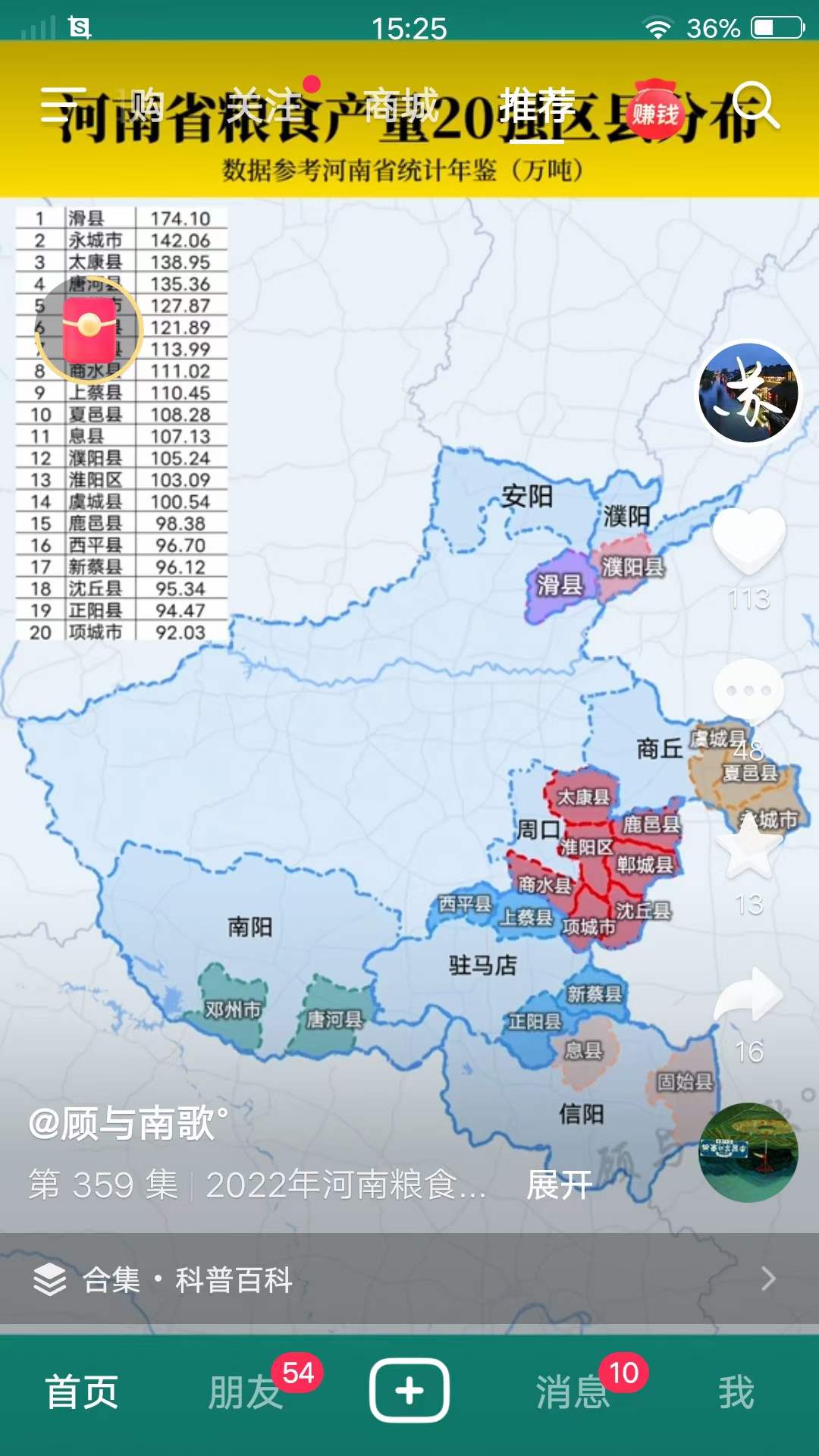Switch to the 朋友 tab
Image resolution: width=819 pixels, height=1456 pixels.
[246, 1392]
